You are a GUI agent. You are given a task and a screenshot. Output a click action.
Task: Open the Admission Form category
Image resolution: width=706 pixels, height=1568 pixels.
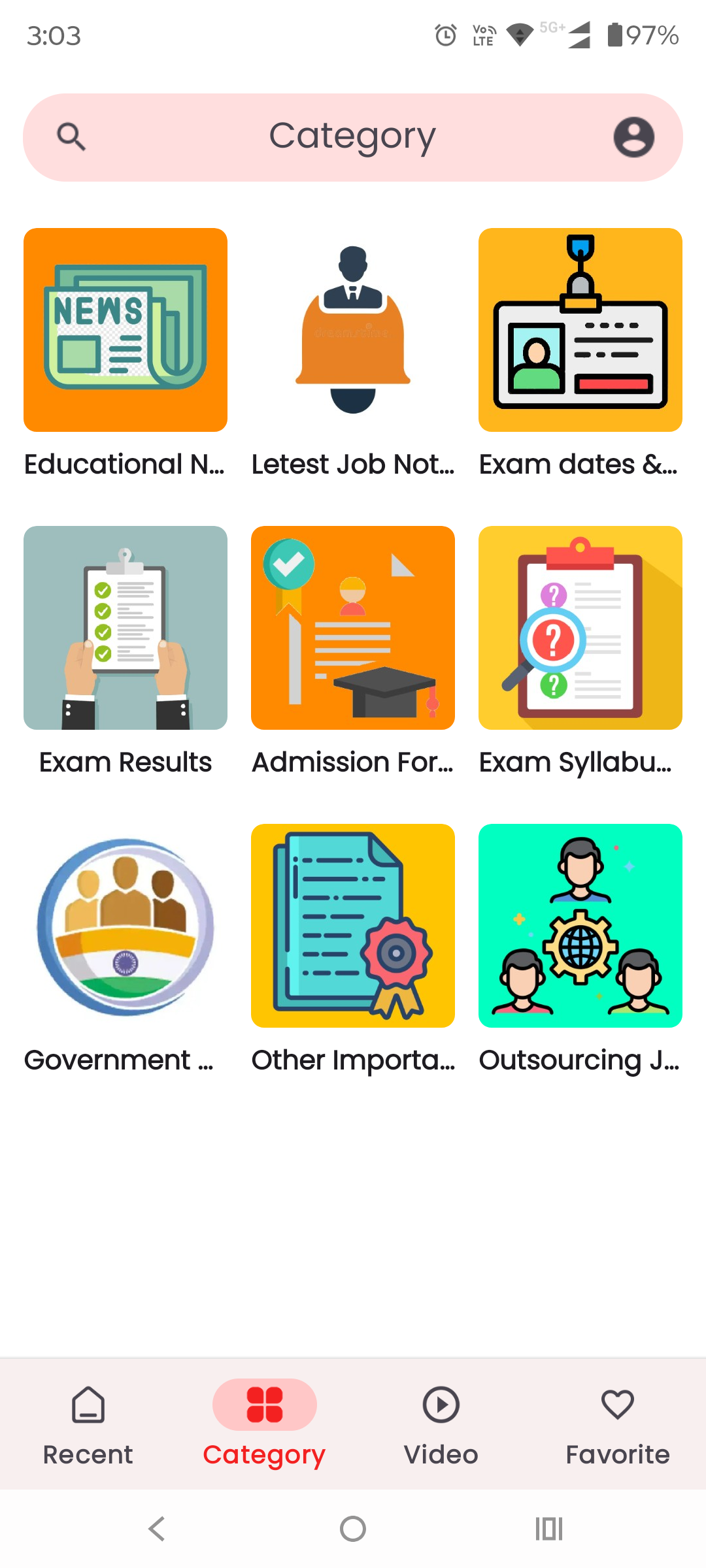353,628
